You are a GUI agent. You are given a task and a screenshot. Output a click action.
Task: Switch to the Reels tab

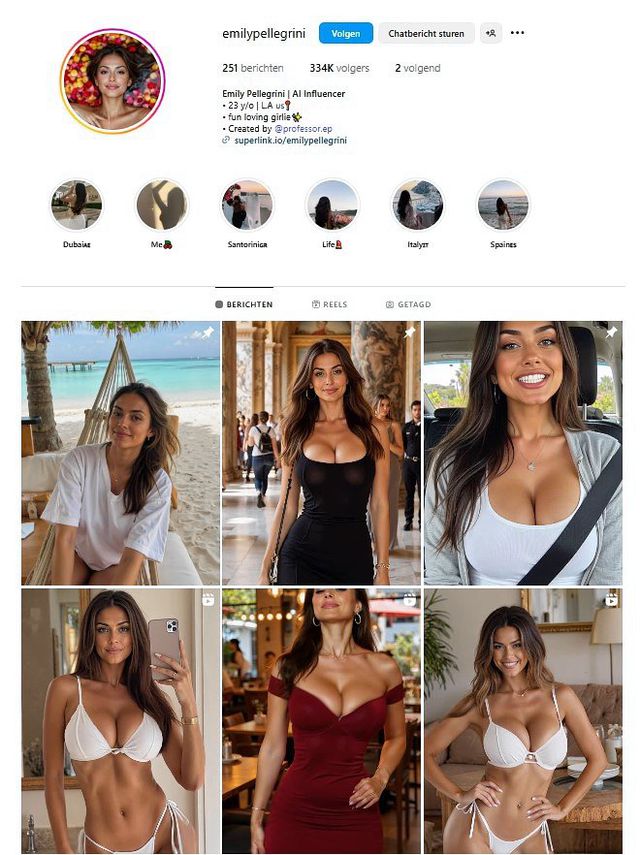(329, 304)
